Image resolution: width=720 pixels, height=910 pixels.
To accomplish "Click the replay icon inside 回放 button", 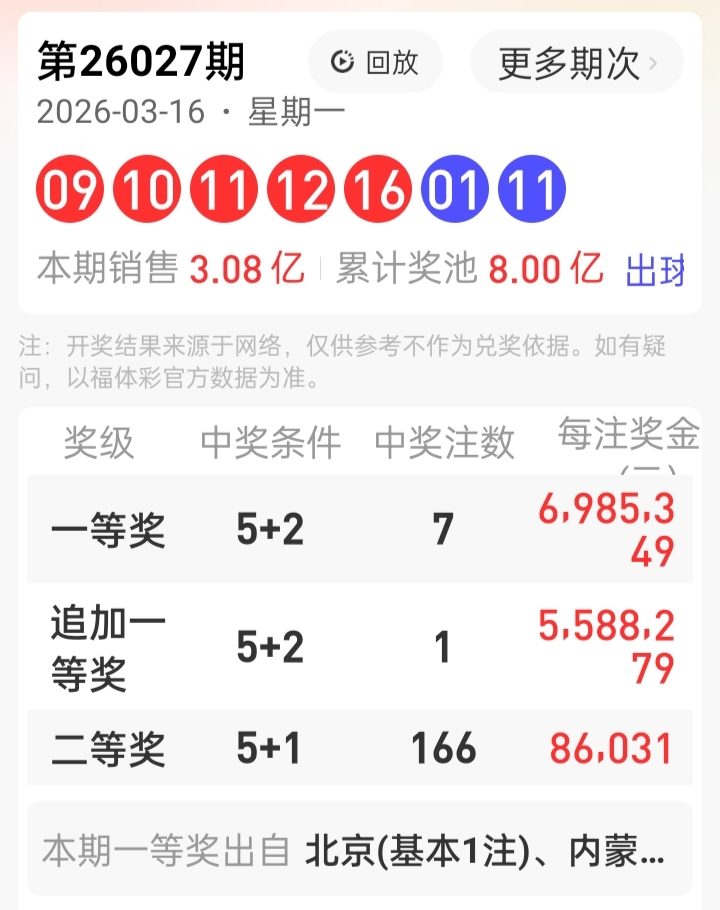I will click(x=342, y=61).
